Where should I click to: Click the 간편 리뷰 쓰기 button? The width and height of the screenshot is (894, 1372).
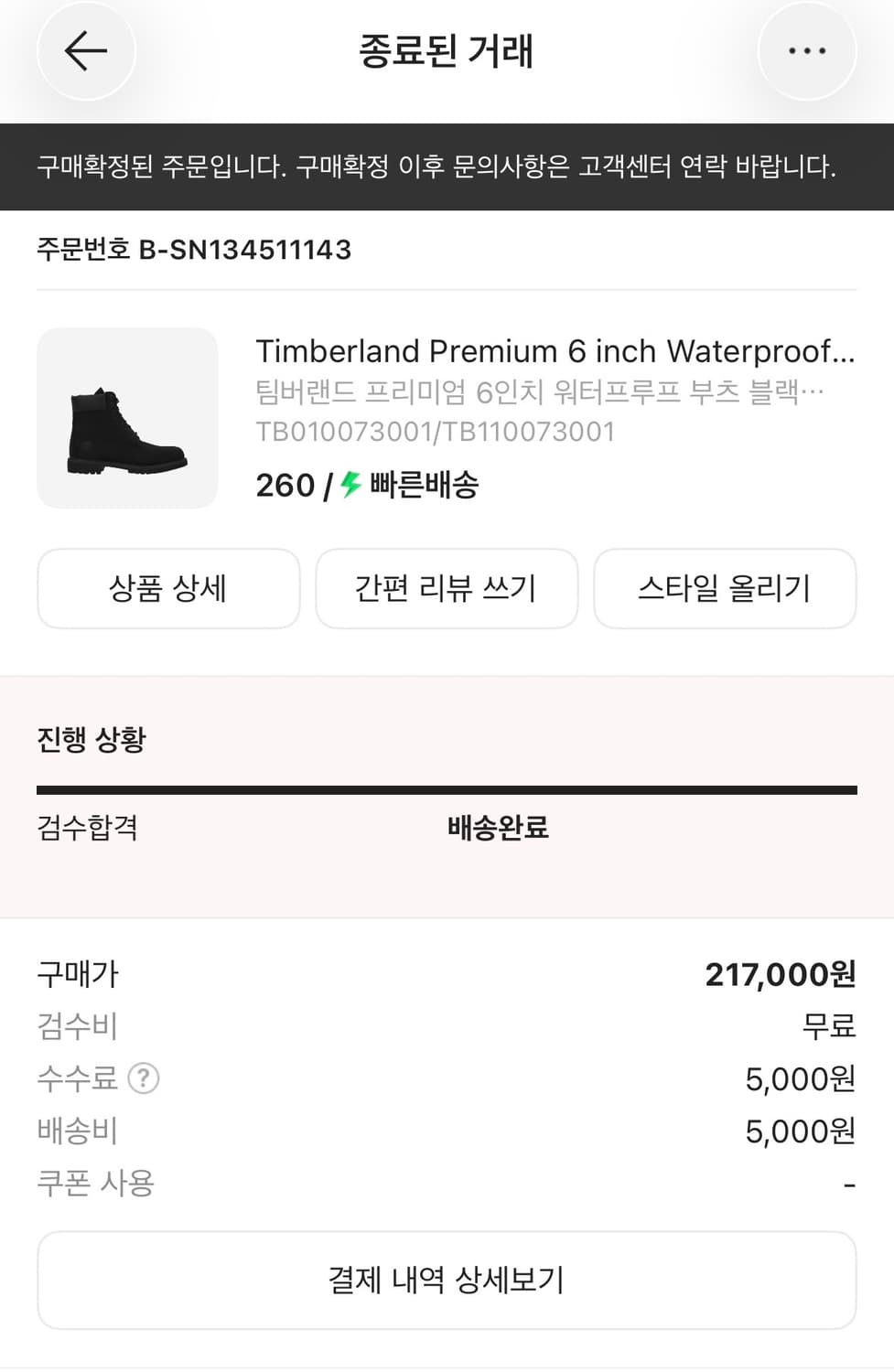tap(447, 589)
